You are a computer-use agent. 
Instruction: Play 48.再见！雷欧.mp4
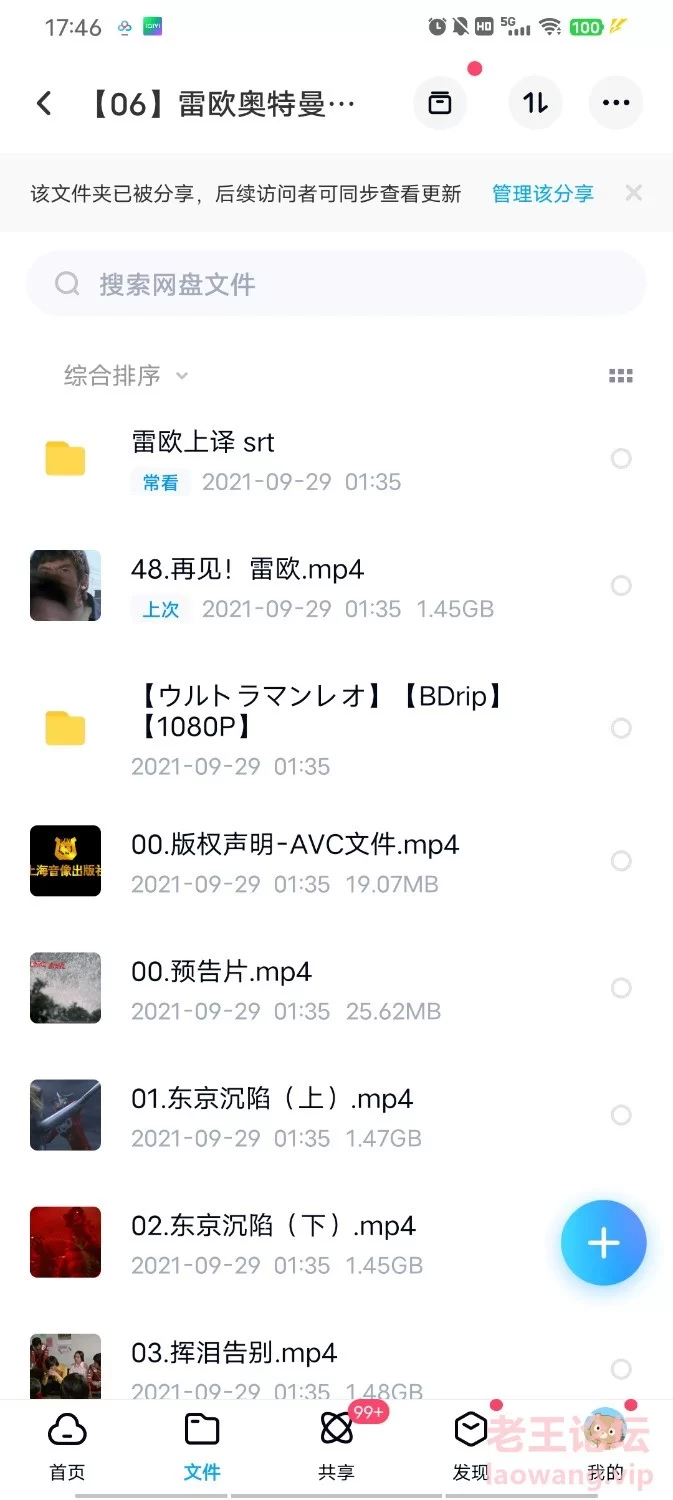pyautogui.click(x=336, y=587)
